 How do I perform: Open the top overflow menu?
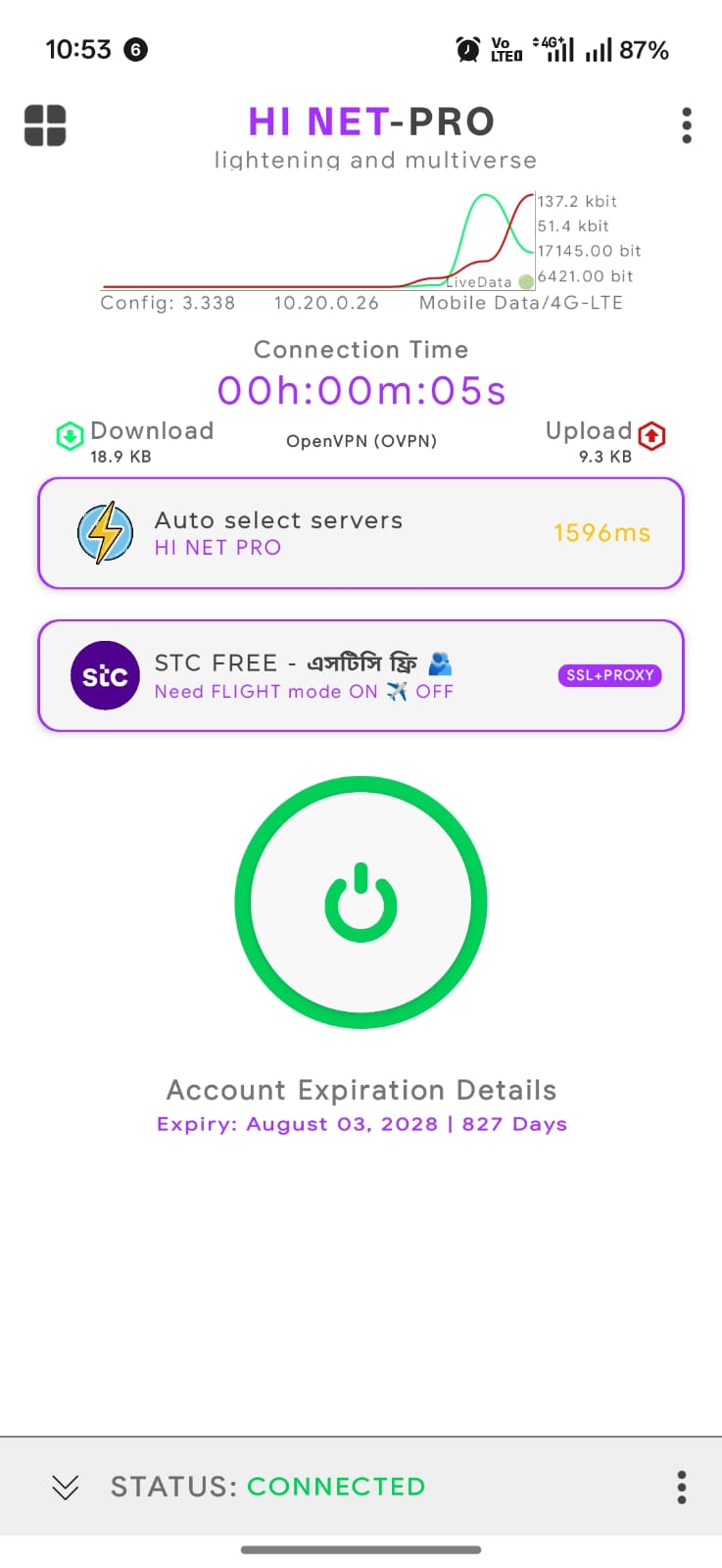point(687,125)
